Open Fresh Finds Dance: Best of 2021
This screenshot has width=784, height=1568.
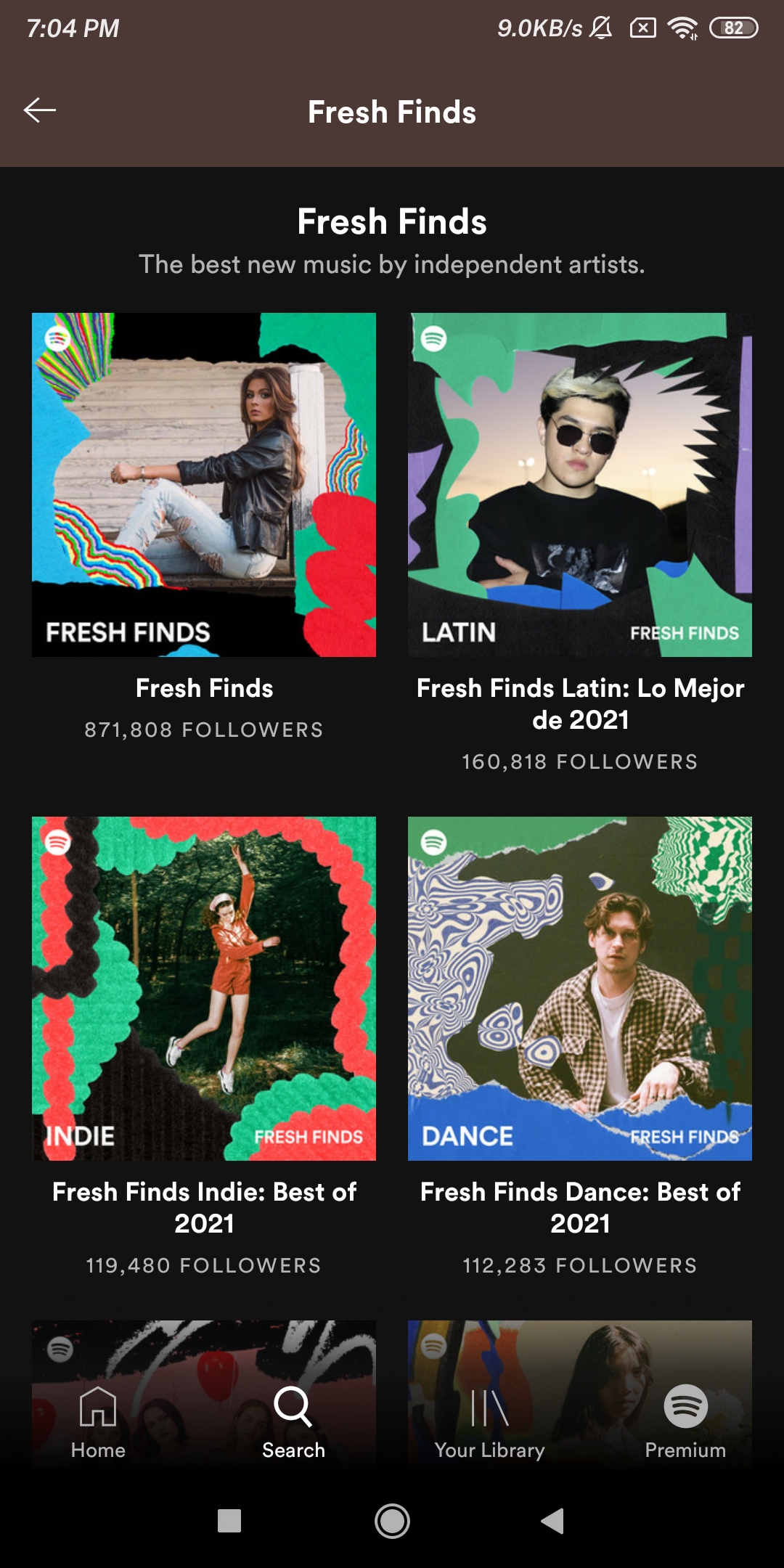(580, 989)
